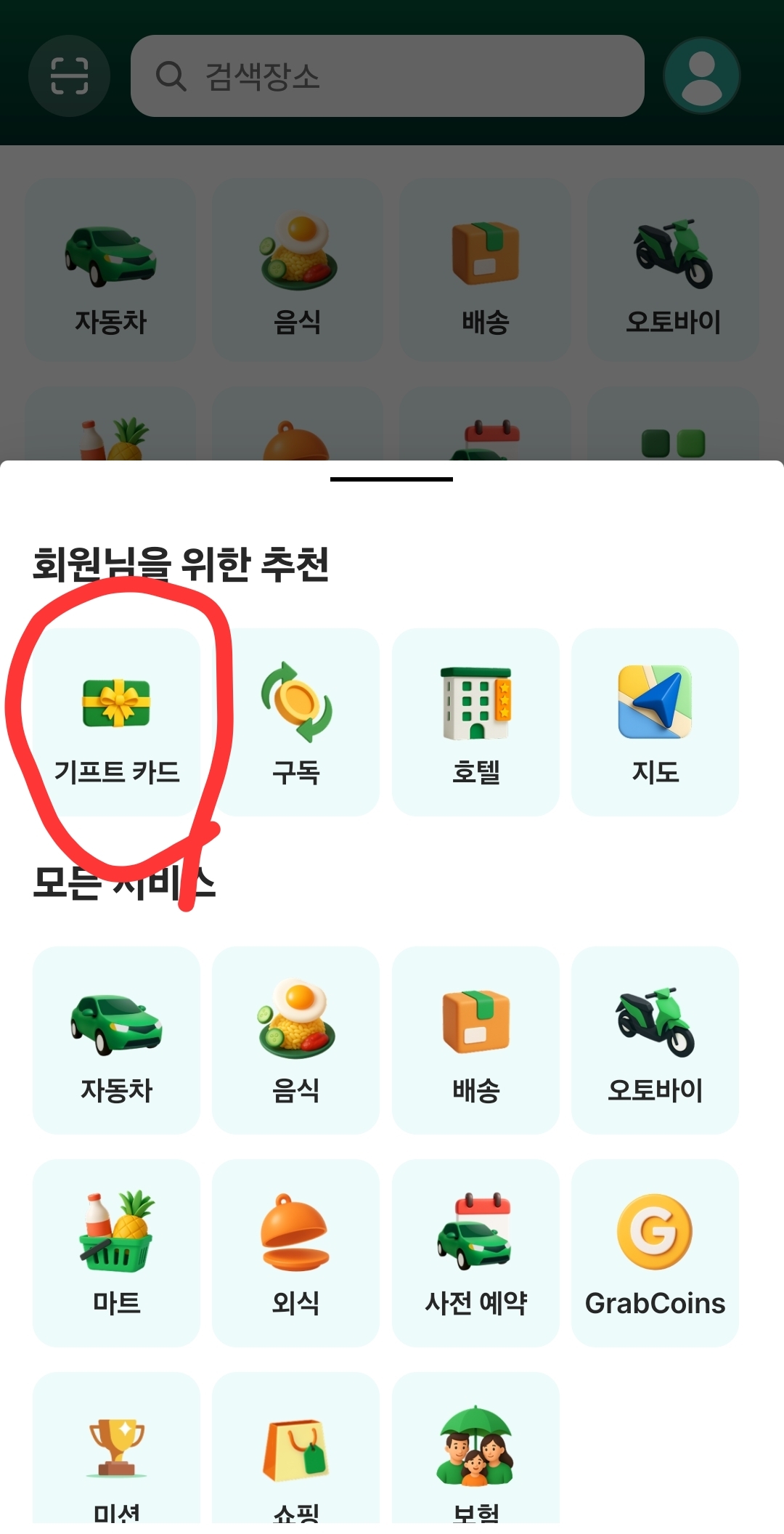
Task: Open the 외식 dine-out service
Action: pos(295,1252)
